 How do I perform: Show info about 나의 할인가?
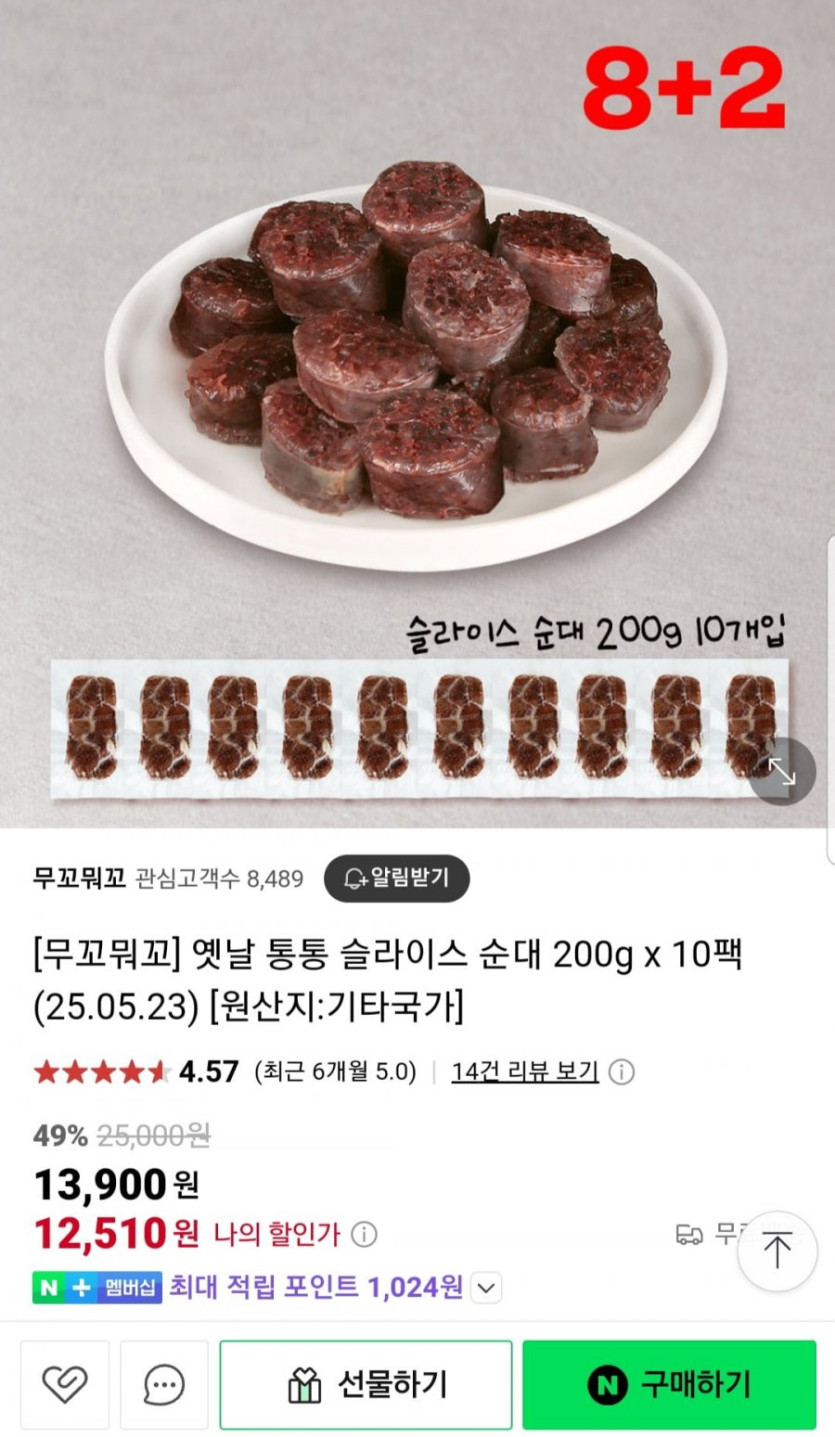[365, 1234]
